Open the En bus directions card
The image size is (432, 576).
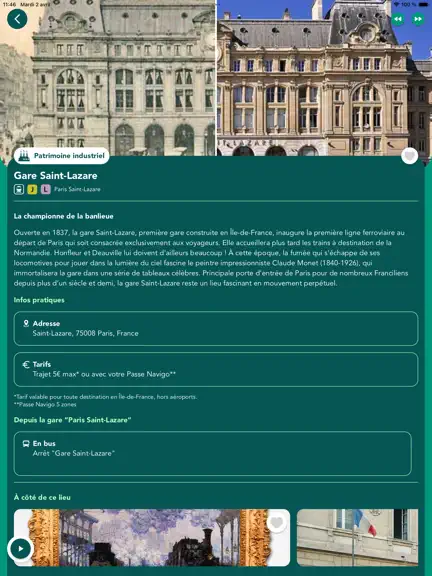pyautogui.click(x=213, y=454)
